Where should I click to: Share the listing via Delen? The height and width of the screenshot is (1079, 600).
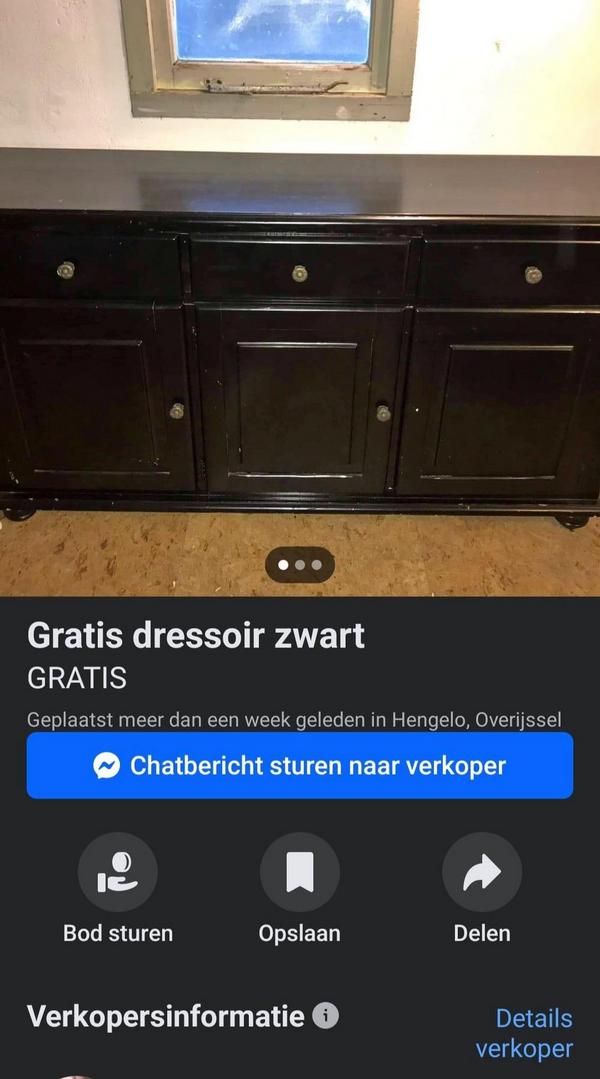tap(482, 872)
